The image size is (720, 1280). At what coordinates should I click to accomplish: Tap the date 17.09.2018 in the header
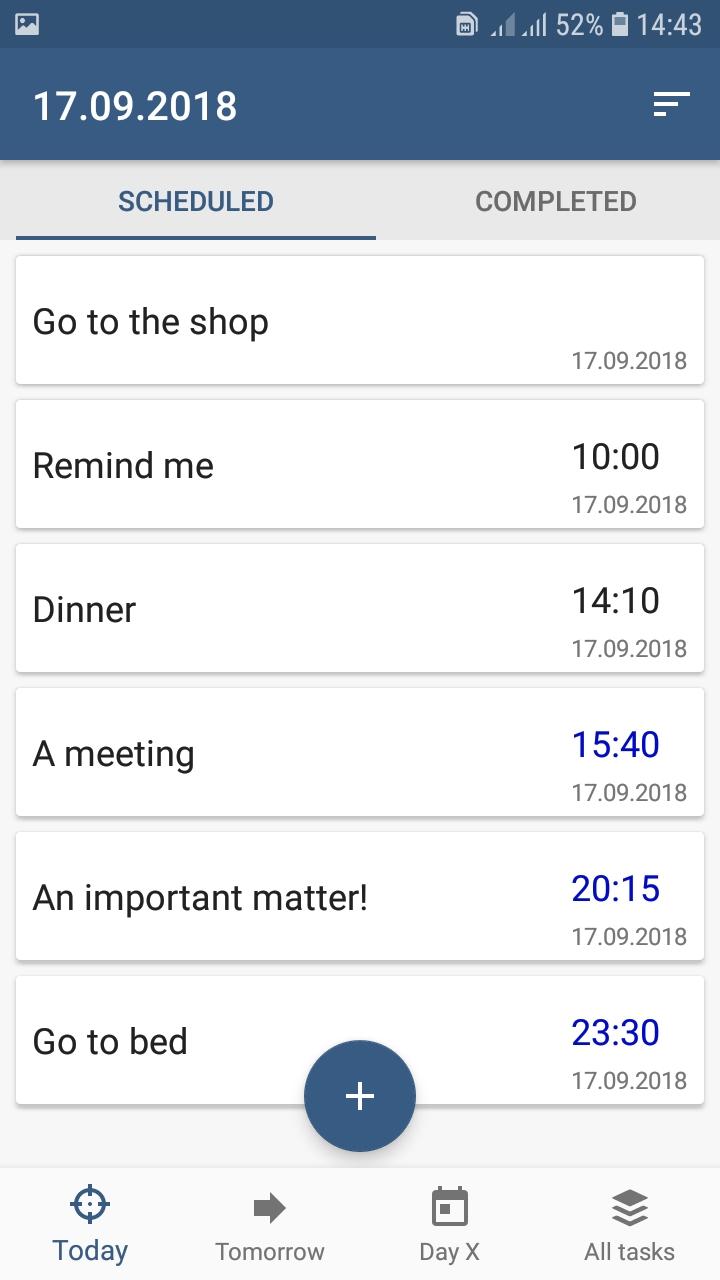click(135, 104)
